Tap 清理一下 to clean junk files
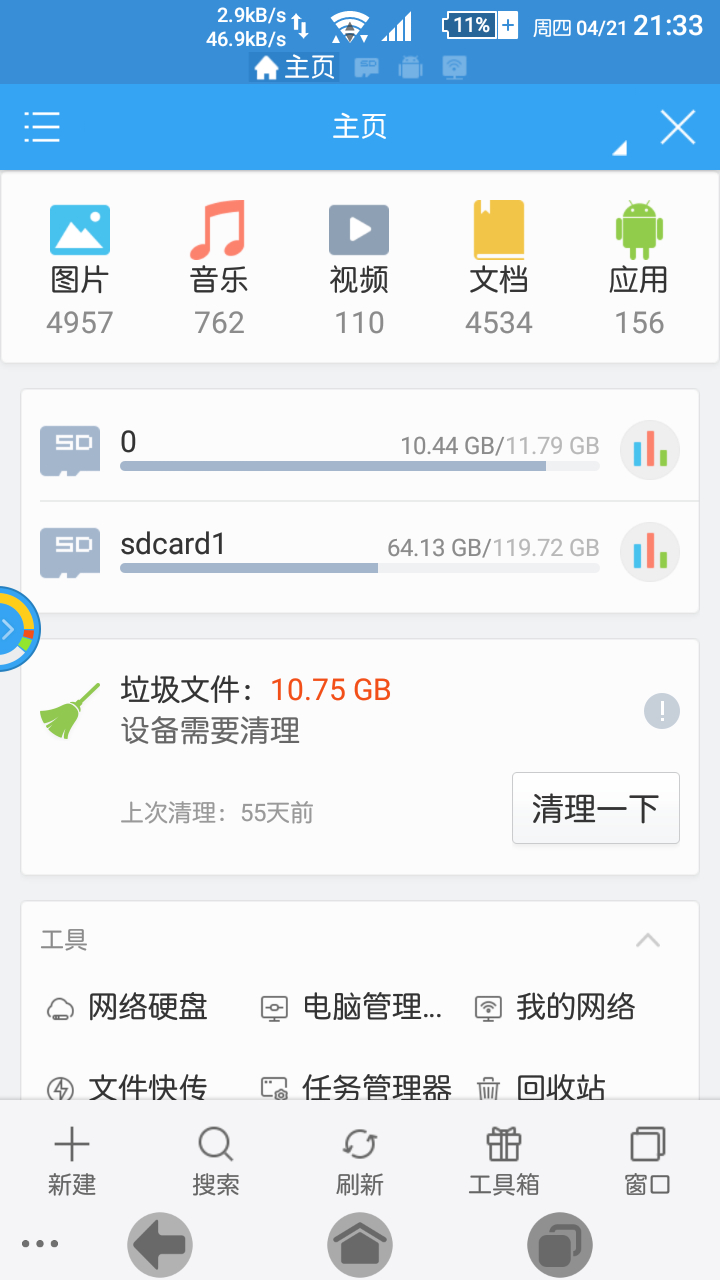The image size is (720, 1280). (x=595, y=808)
